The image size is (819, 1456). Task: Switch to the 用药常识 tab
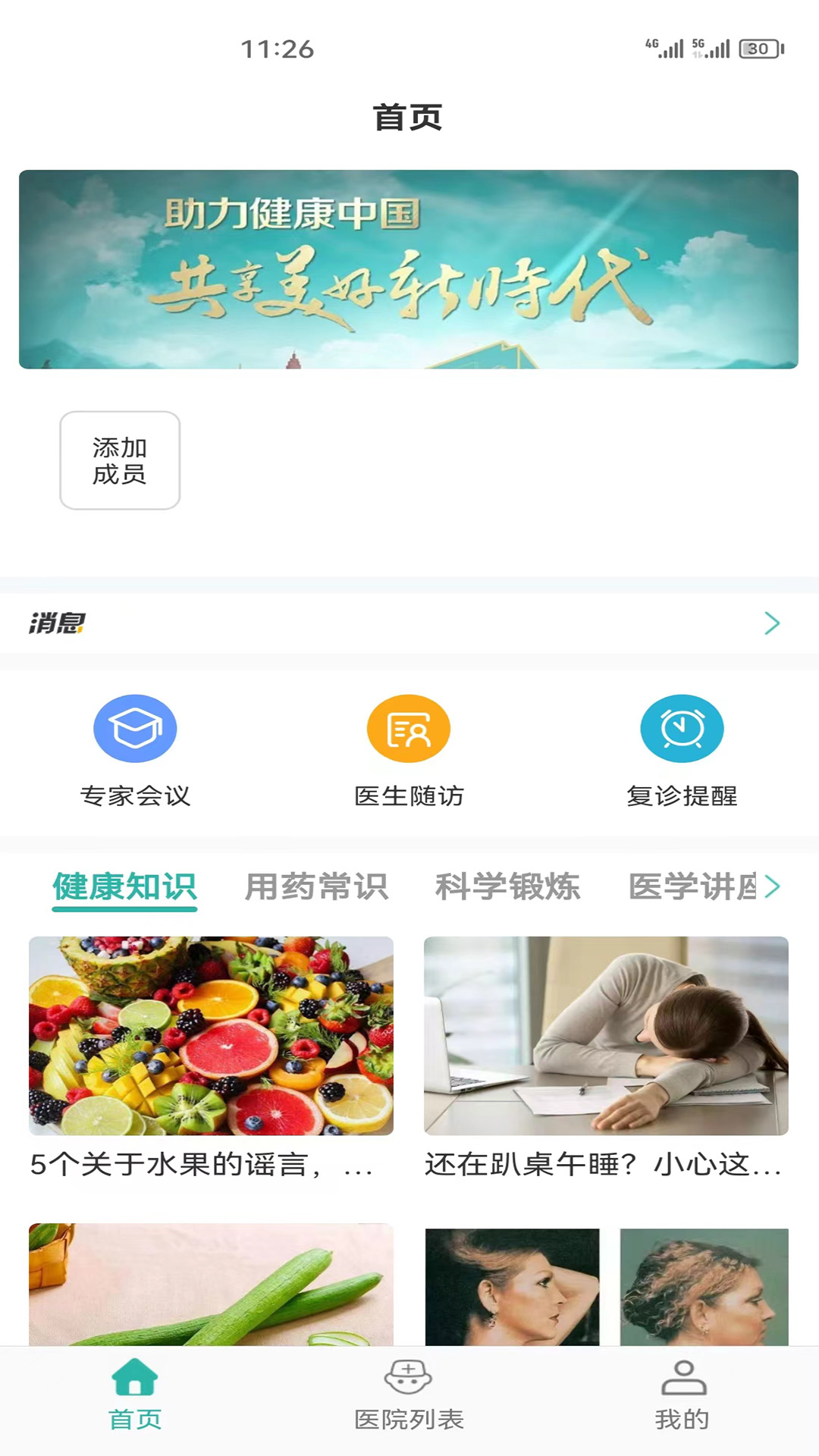(x=316, y=886)
